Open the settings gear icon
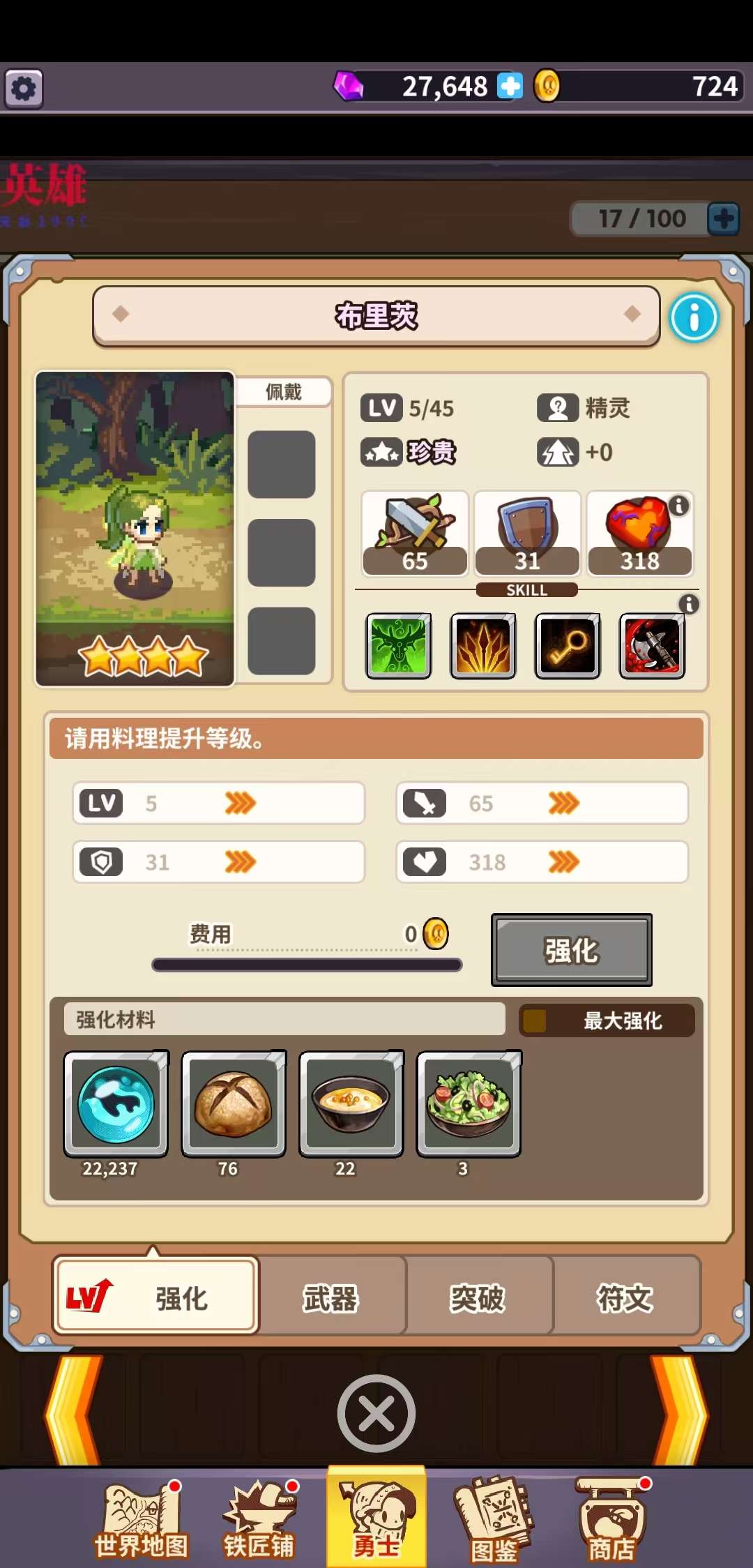753x1568 pixels. tap(24, 89)
